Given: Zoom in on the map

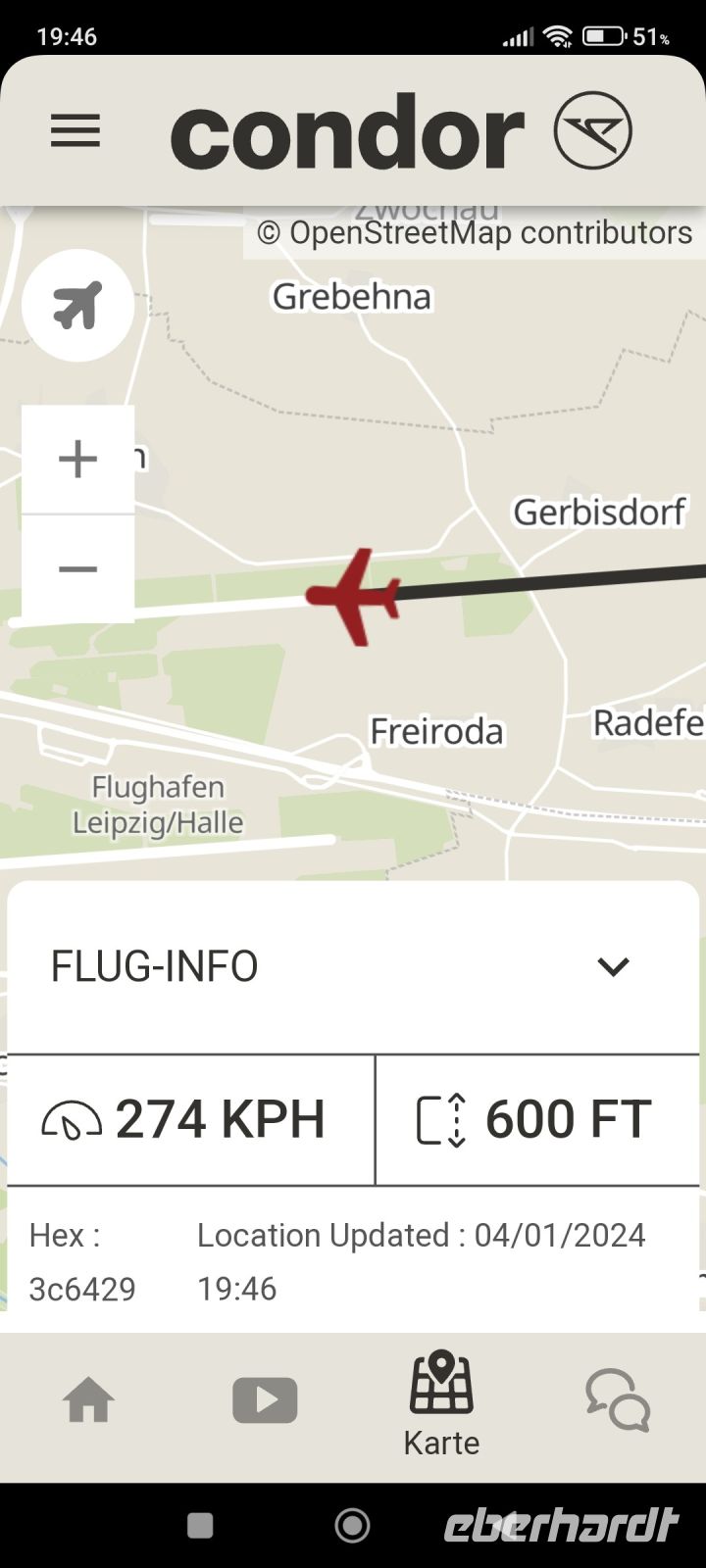Looking at the screenshot, I should [x=77, y=459].
